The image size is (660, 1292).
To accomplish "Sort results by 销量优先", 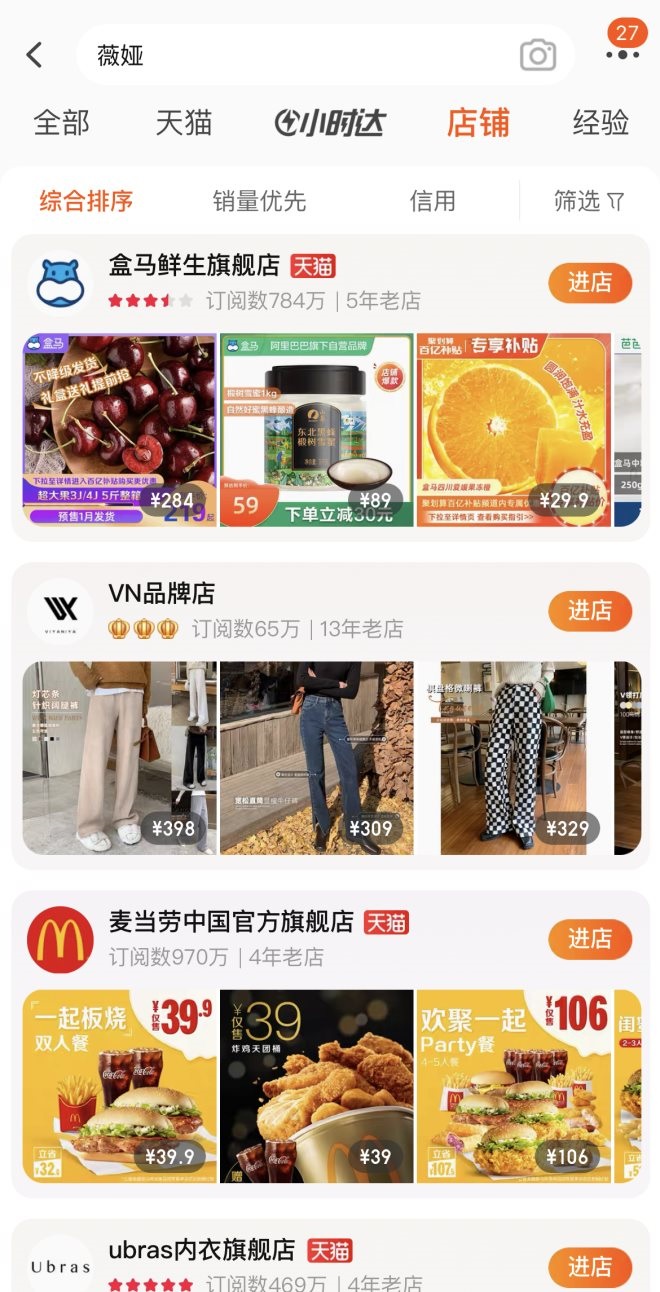I will coord(259,201).
